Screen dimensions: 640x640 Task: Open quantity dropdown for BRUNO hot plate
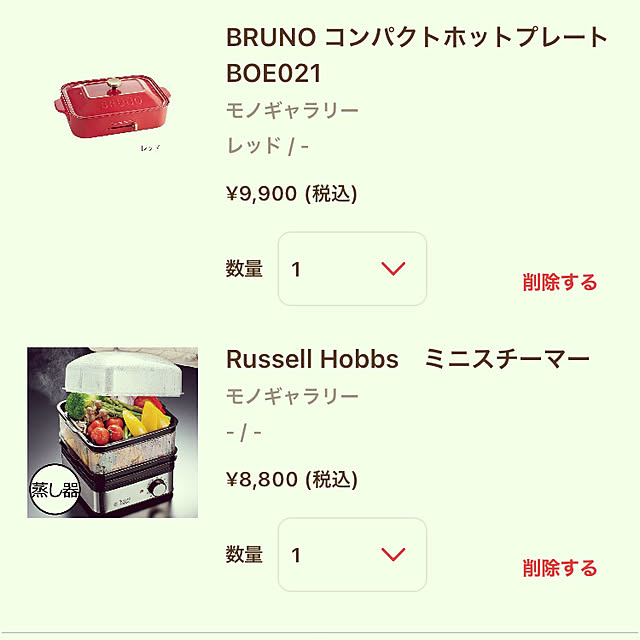click(352, 269)
